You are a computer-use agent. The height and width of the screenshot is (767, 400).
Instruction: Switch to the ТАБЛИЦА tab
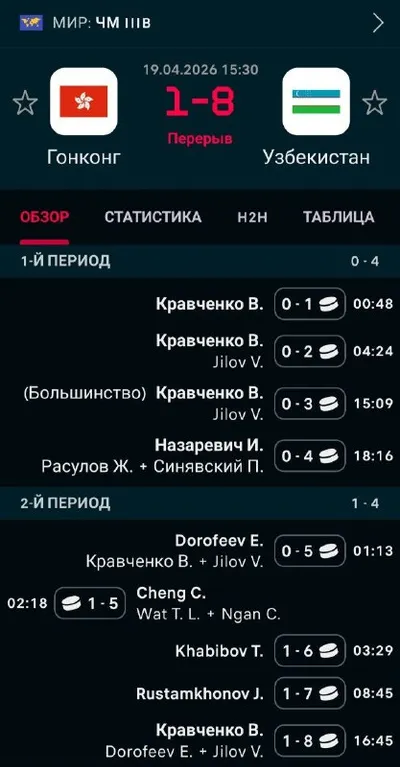point(338,217)
